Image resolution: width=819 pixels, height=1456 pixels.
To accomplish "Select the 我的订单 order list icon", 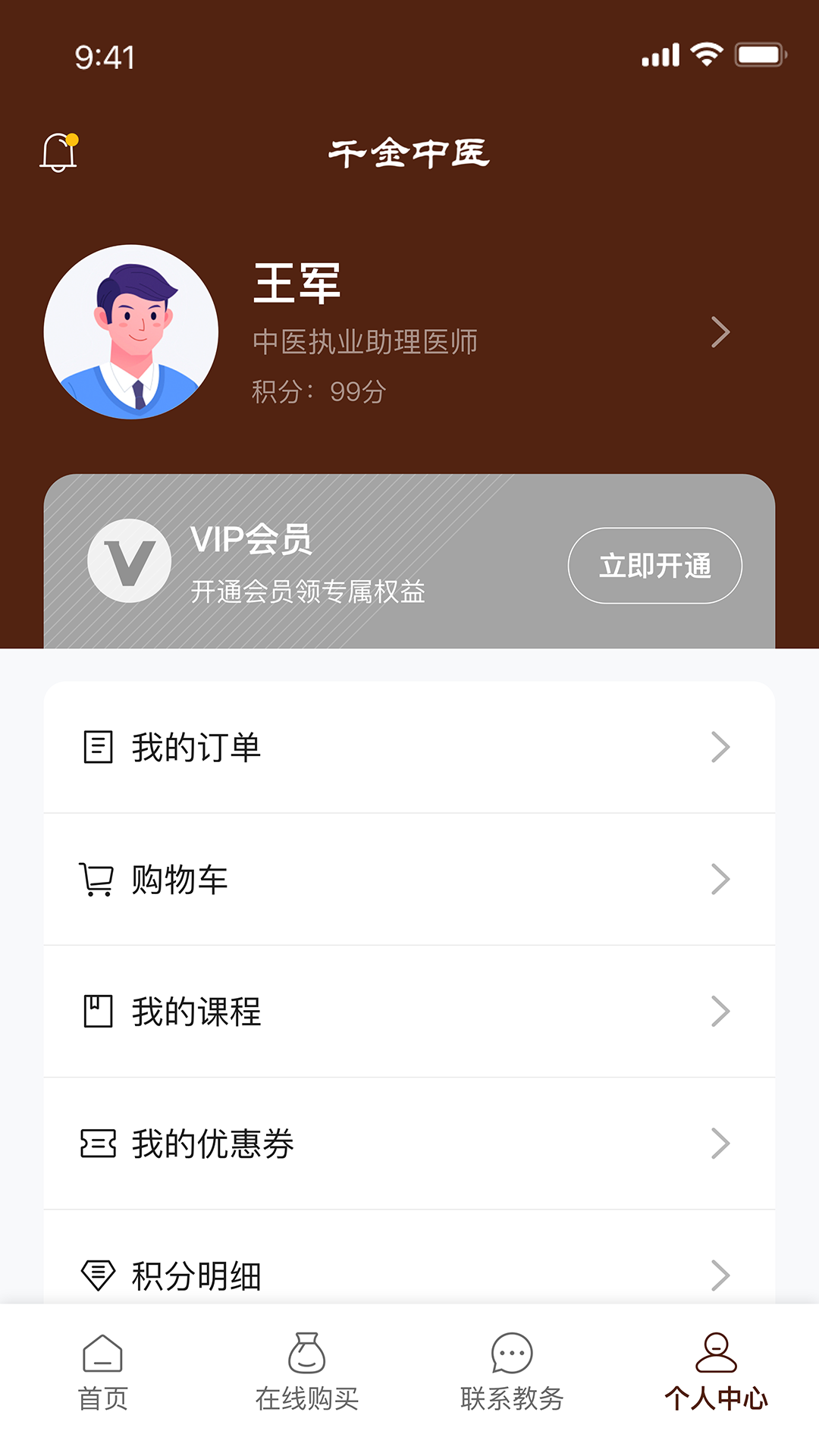I will [96, 746].
